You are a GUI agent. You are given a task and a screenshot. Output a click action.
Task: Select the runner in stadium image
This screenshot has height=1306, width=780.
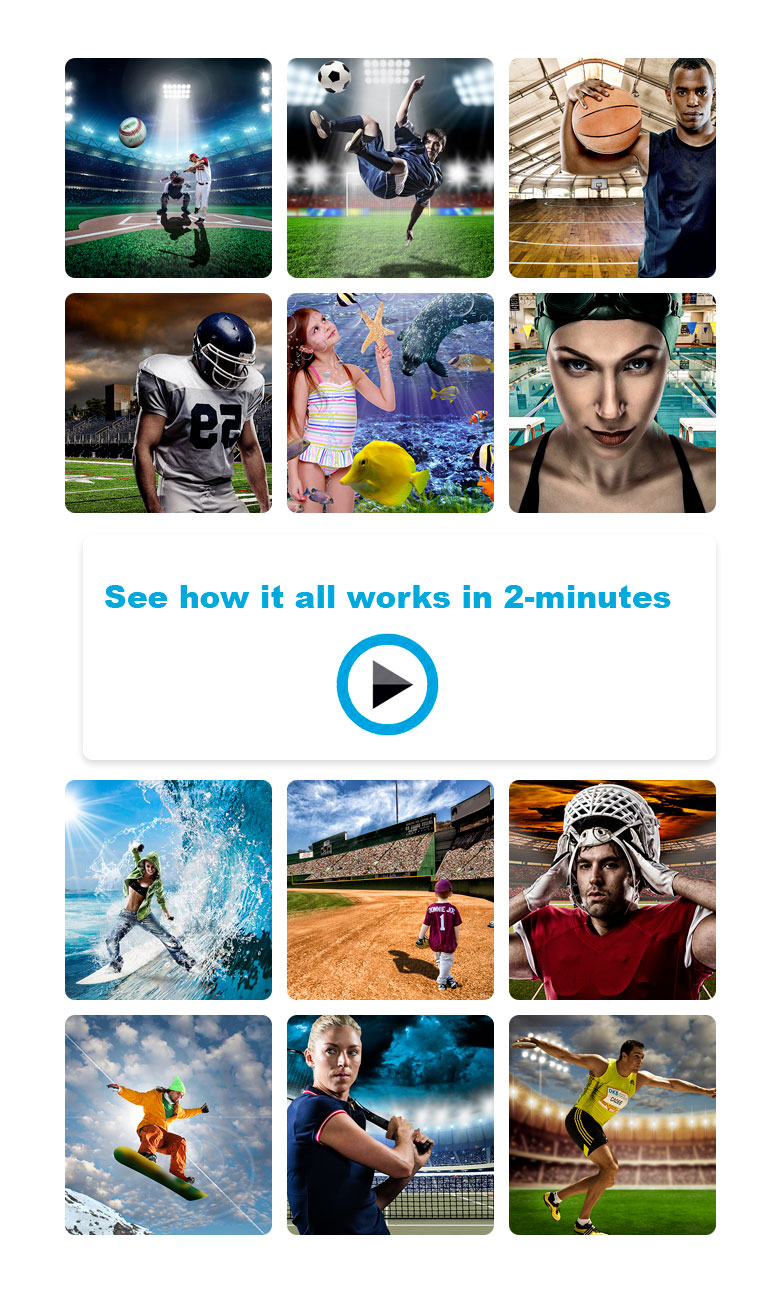click(x=612, y=1125)
